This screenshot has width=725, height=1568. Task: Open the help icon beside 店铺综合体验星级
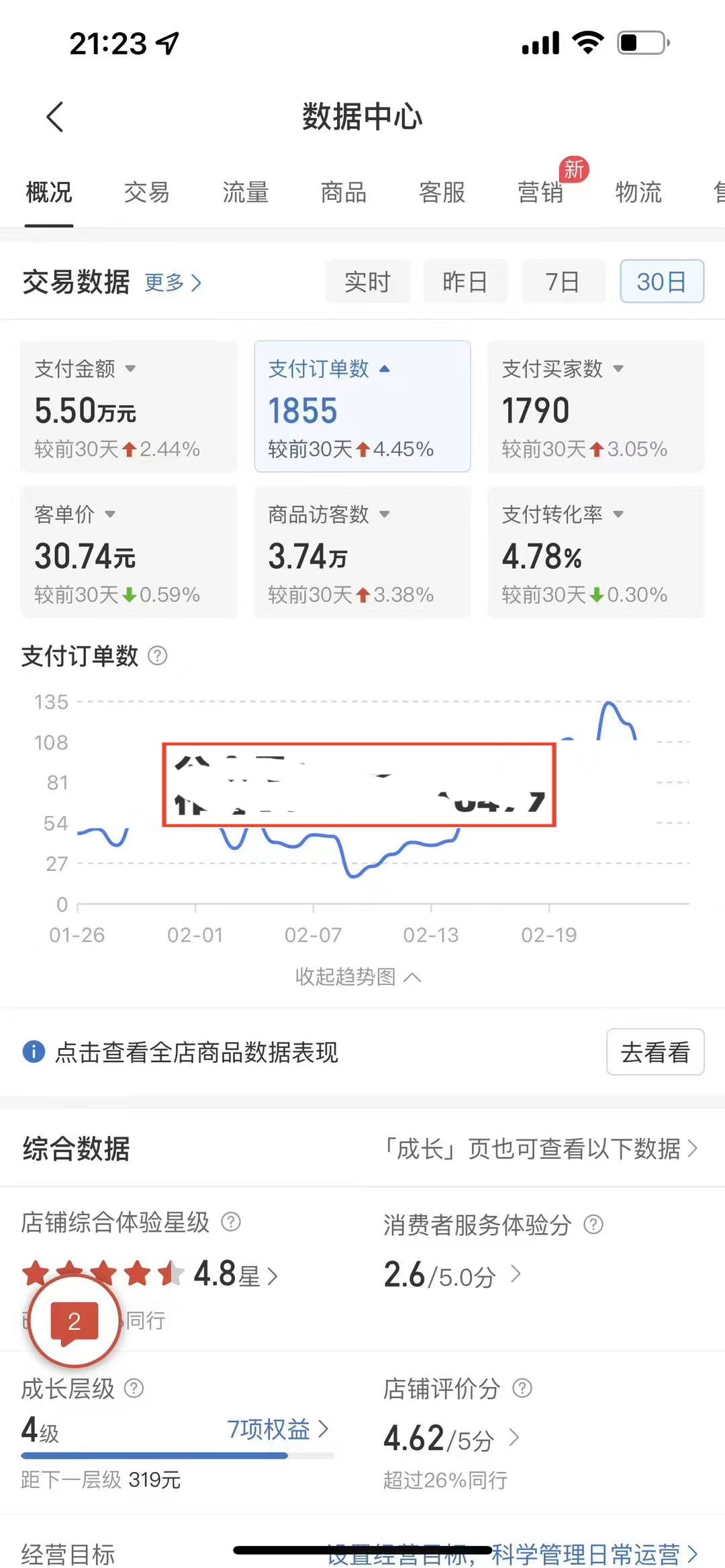[231, 1222]
